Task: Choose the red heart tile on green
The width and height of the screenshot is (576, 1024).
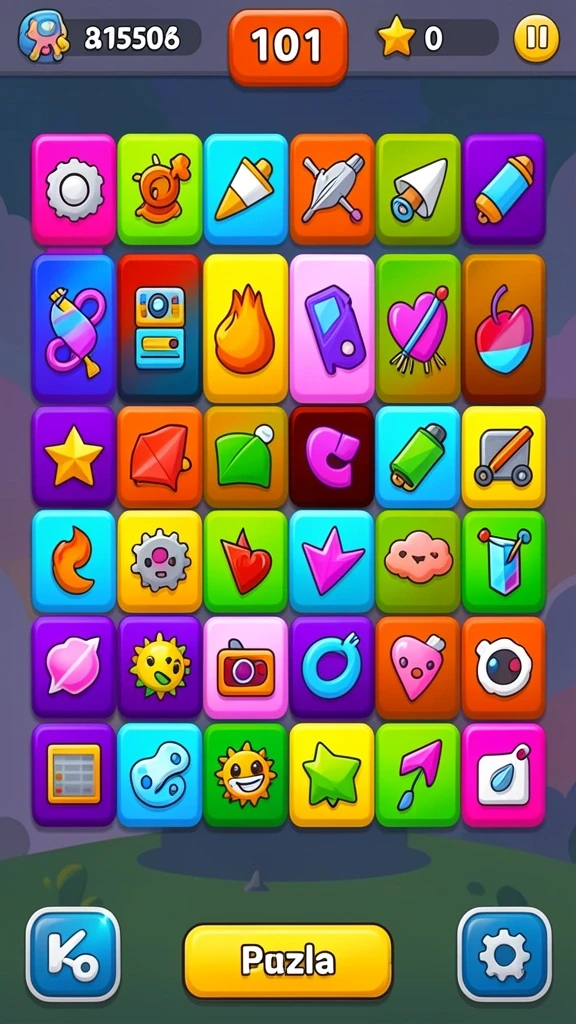Action: click(246, 562)
